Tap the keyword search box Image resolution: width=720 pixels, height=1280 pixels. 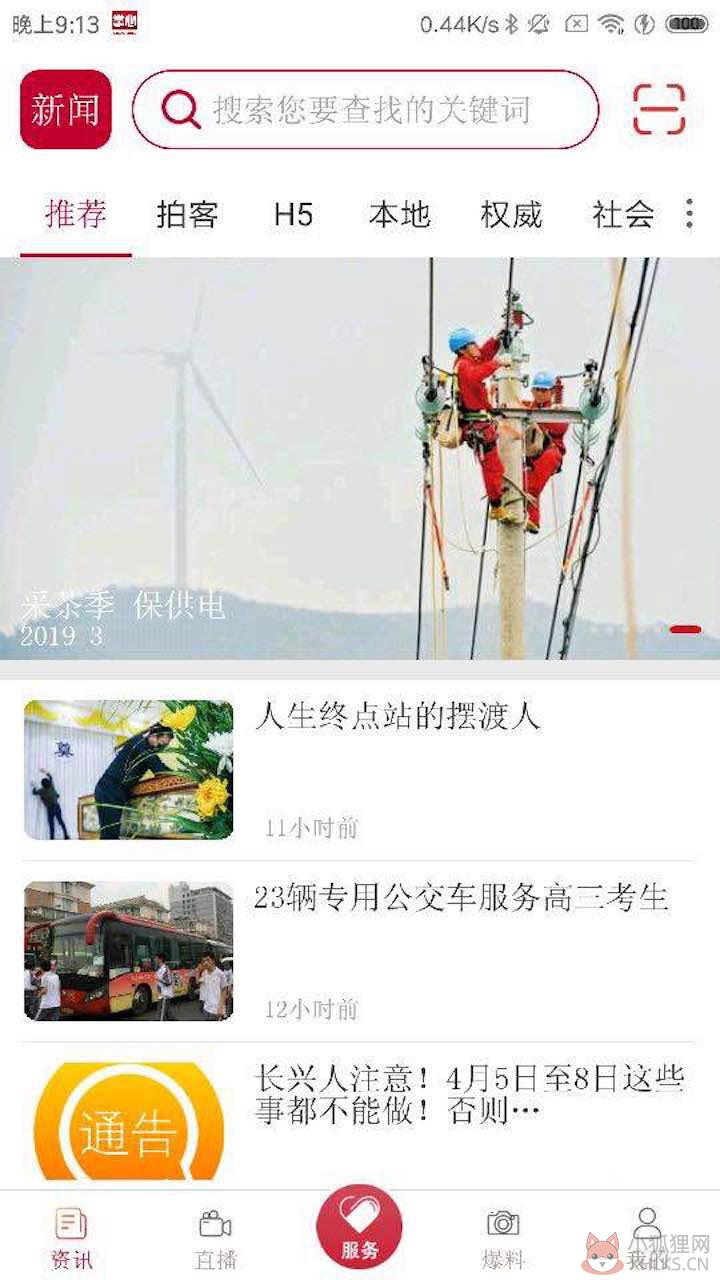(365, 110)
